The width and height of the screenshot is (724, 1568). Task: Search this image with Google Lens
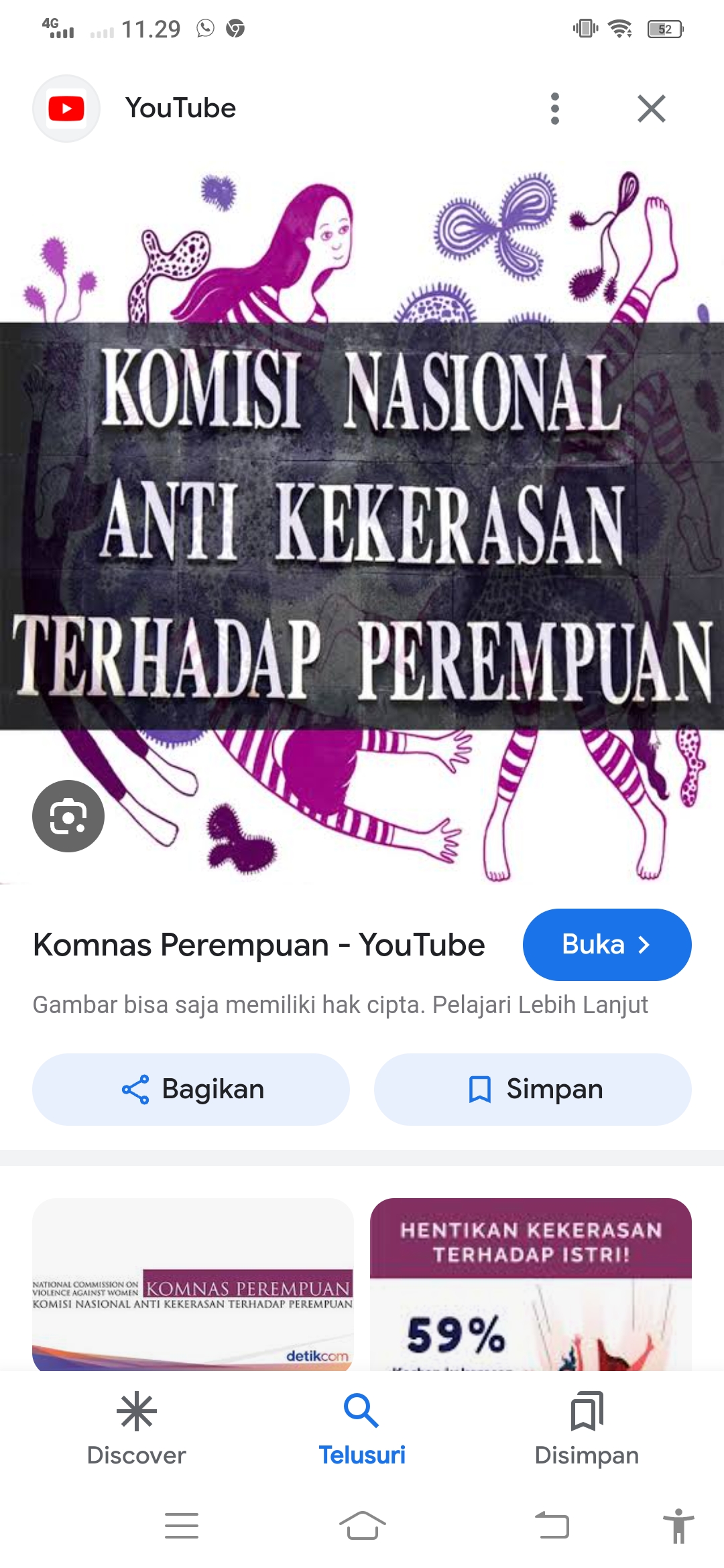[x=68, y=815]
